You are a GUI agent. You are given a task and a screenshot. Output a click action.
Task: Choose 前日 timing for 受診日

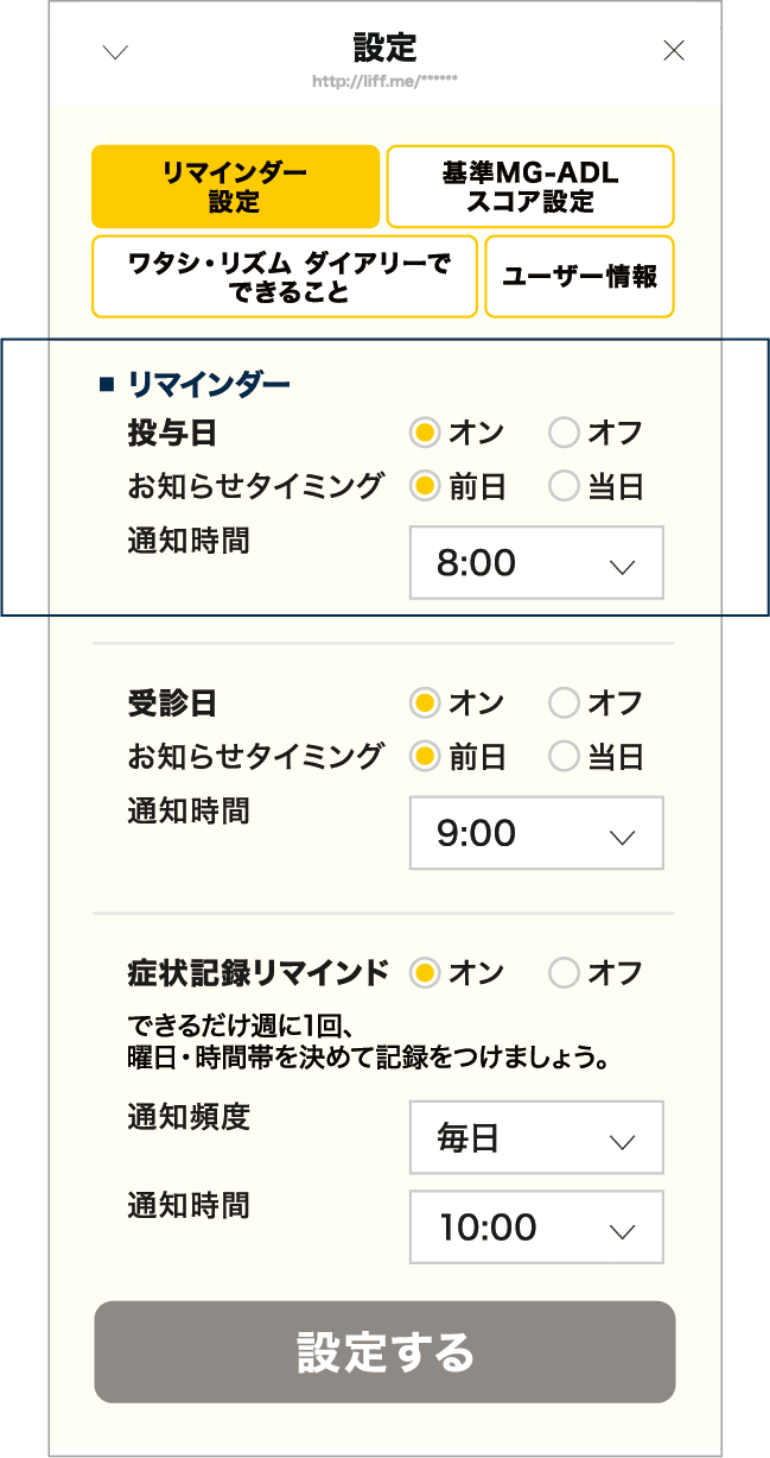426,757
